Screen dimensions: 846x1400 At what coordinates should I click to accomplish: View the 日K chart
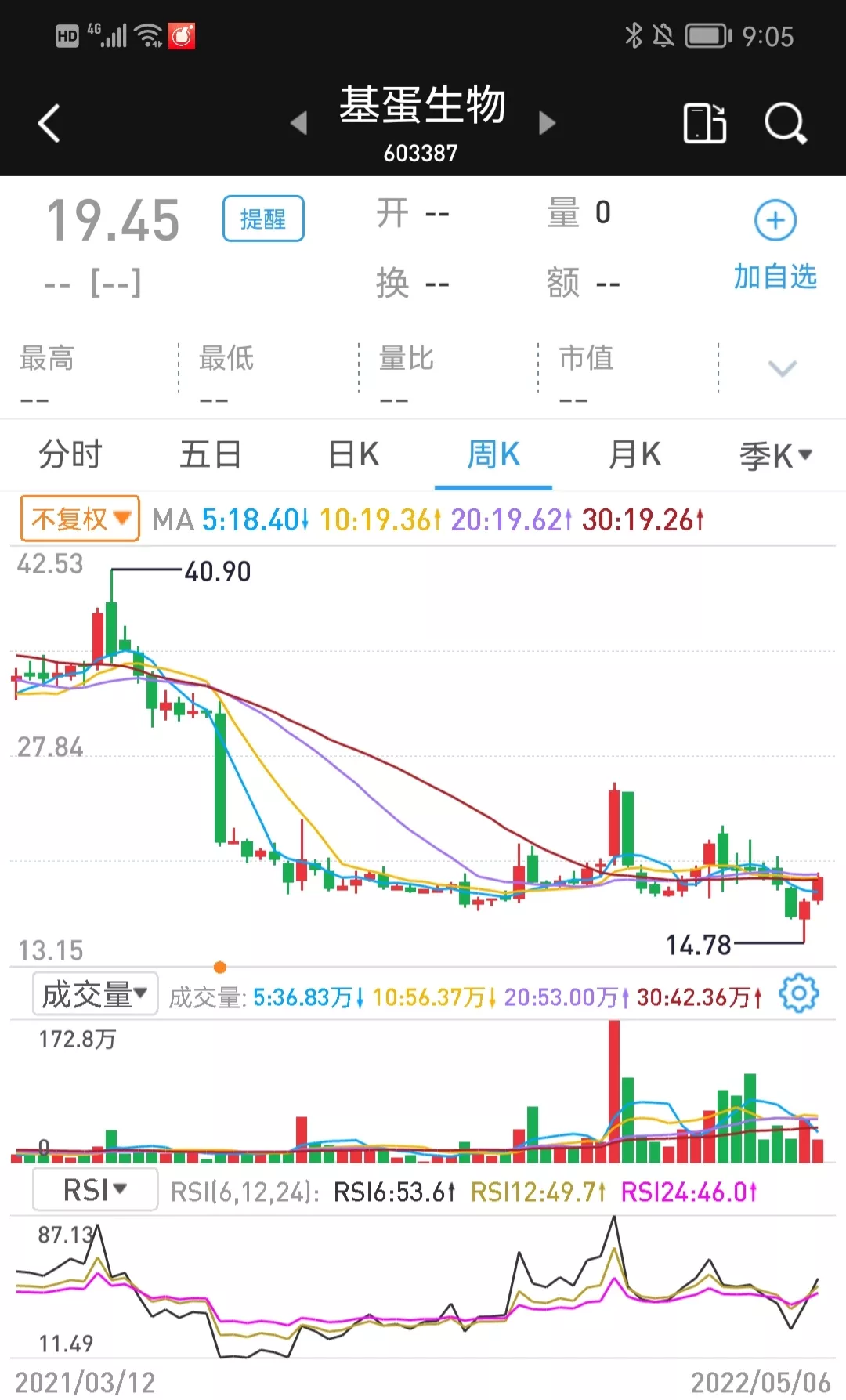(353, 454)
